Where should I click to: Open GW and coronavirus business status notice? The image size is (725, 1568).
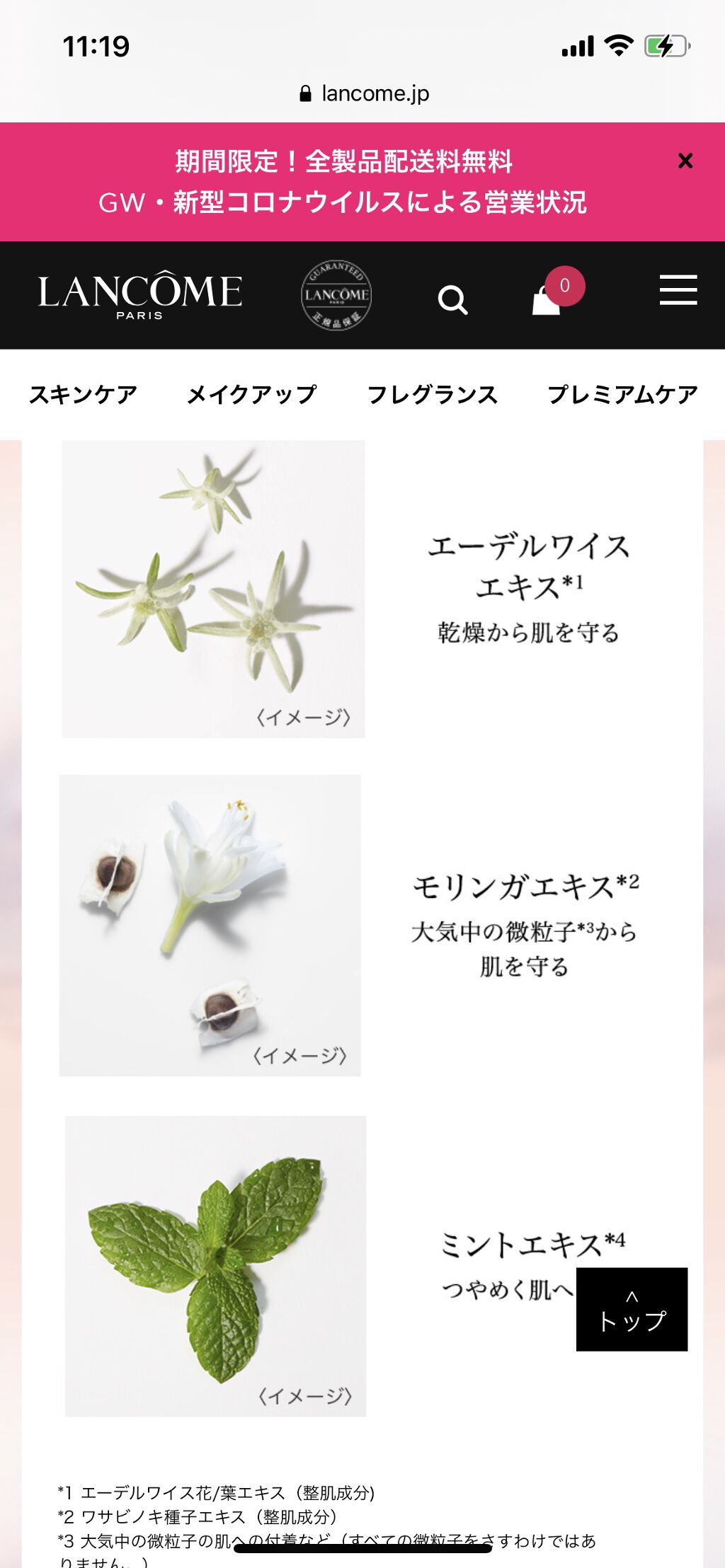[x=343, y=203]
